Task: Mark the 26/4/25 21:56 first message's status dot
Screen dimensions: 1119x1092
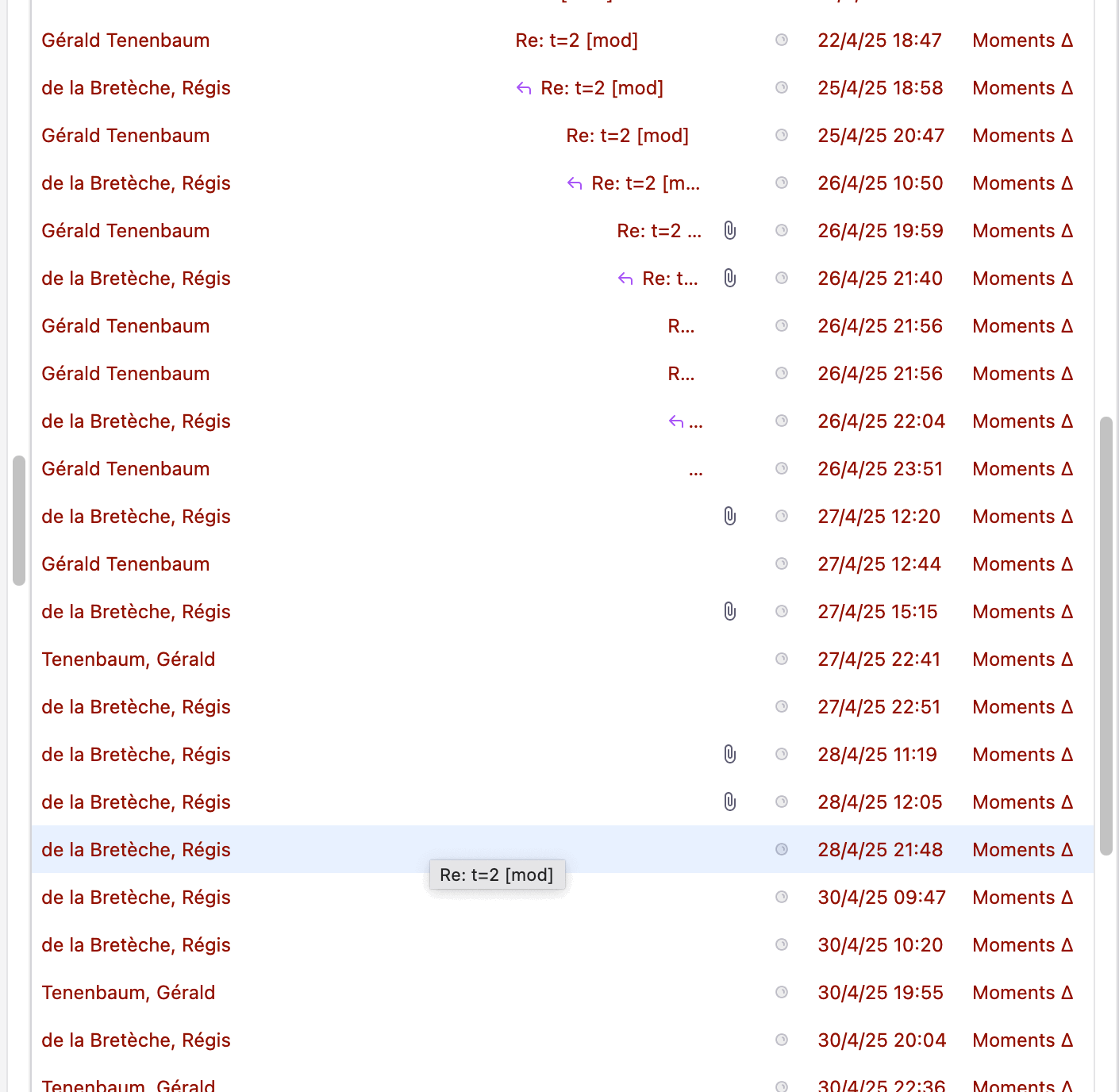Action: click(782, 325)
